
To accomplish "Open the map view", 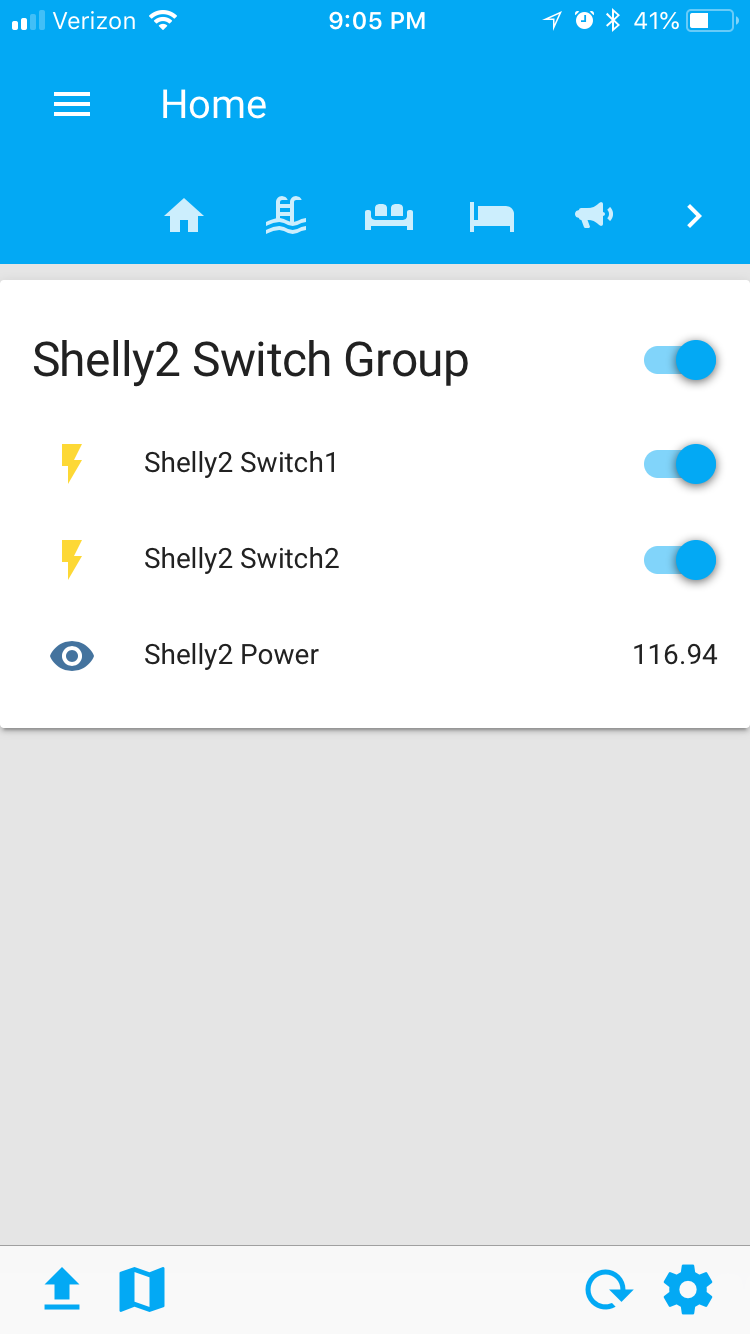I will click(142, 1290).
